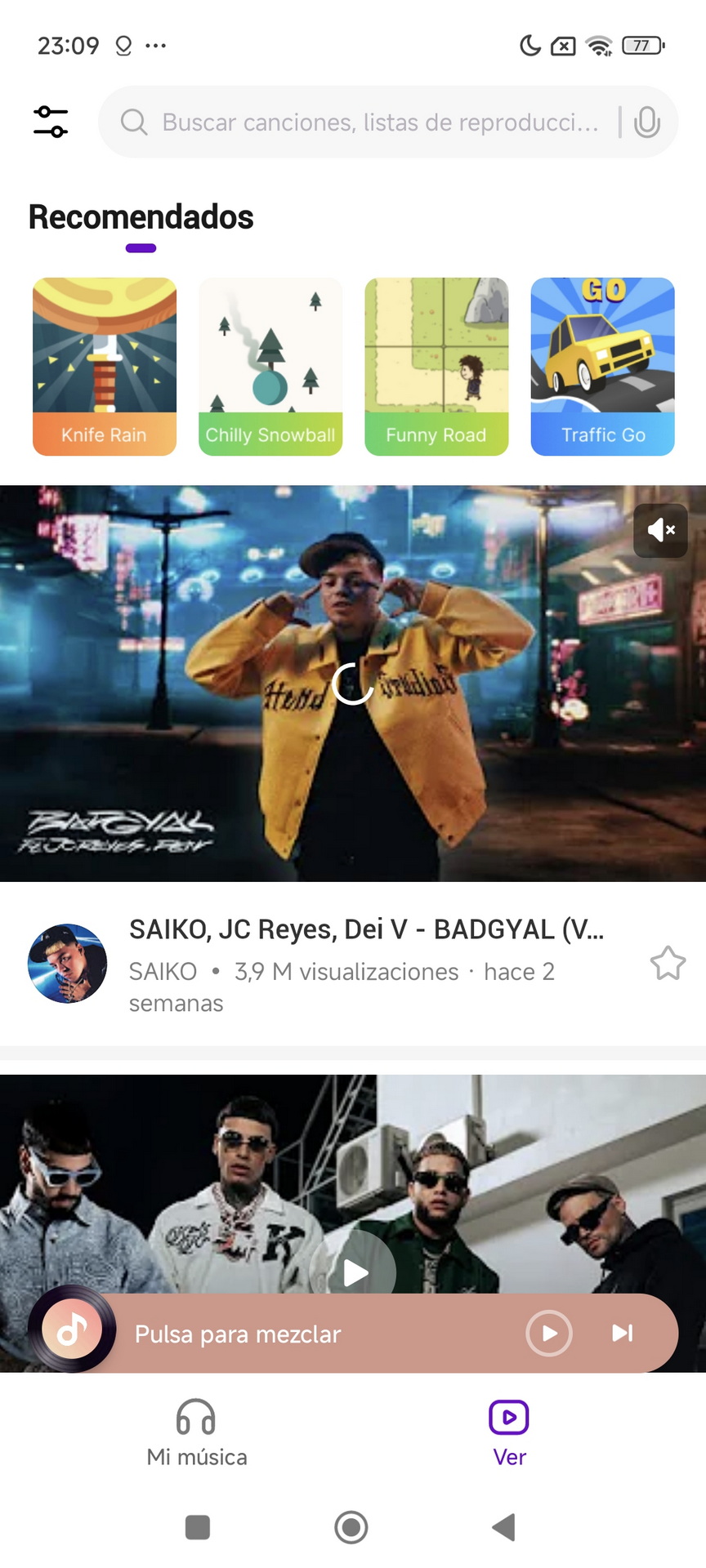Open the Chilly Snowball game
Screen dimensions: 706x1568
click(270, 366)
